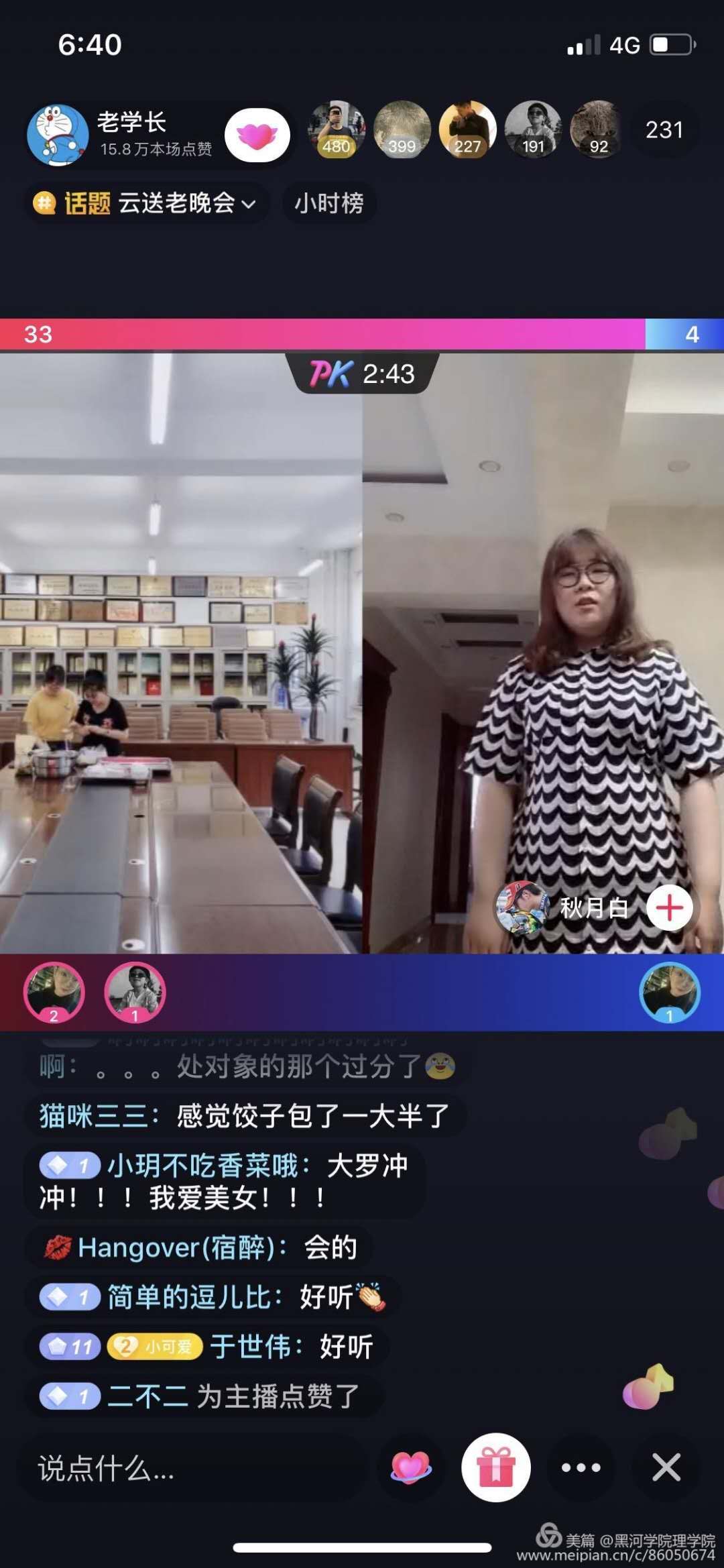Send a like with the heart icon
Viewport: 724px width, 1568px height.
pos(411,1467)
